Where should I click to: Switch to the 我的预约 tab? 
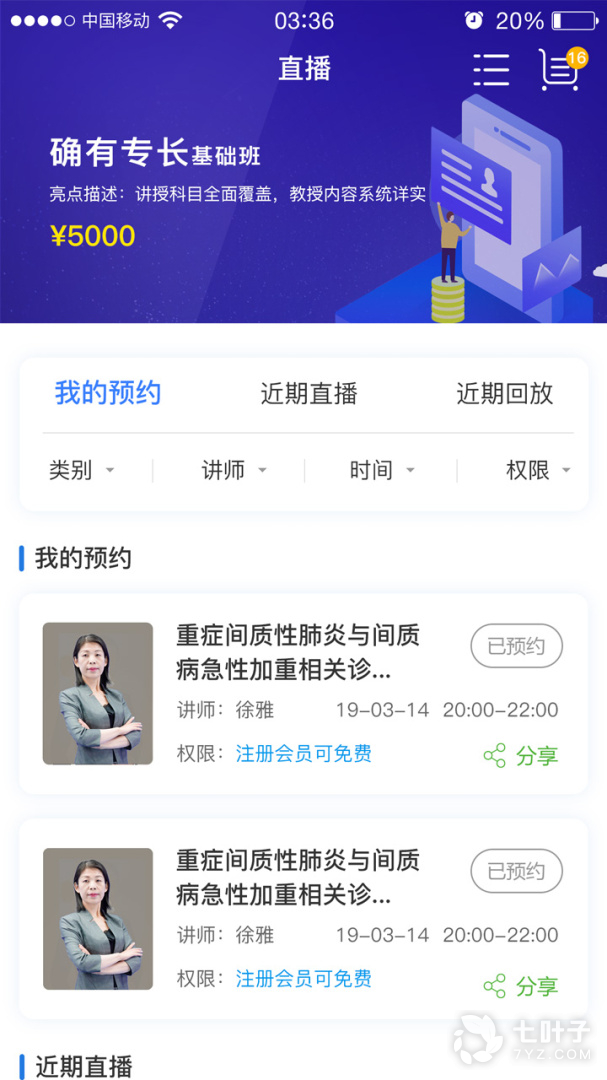(x=108, y=393)
